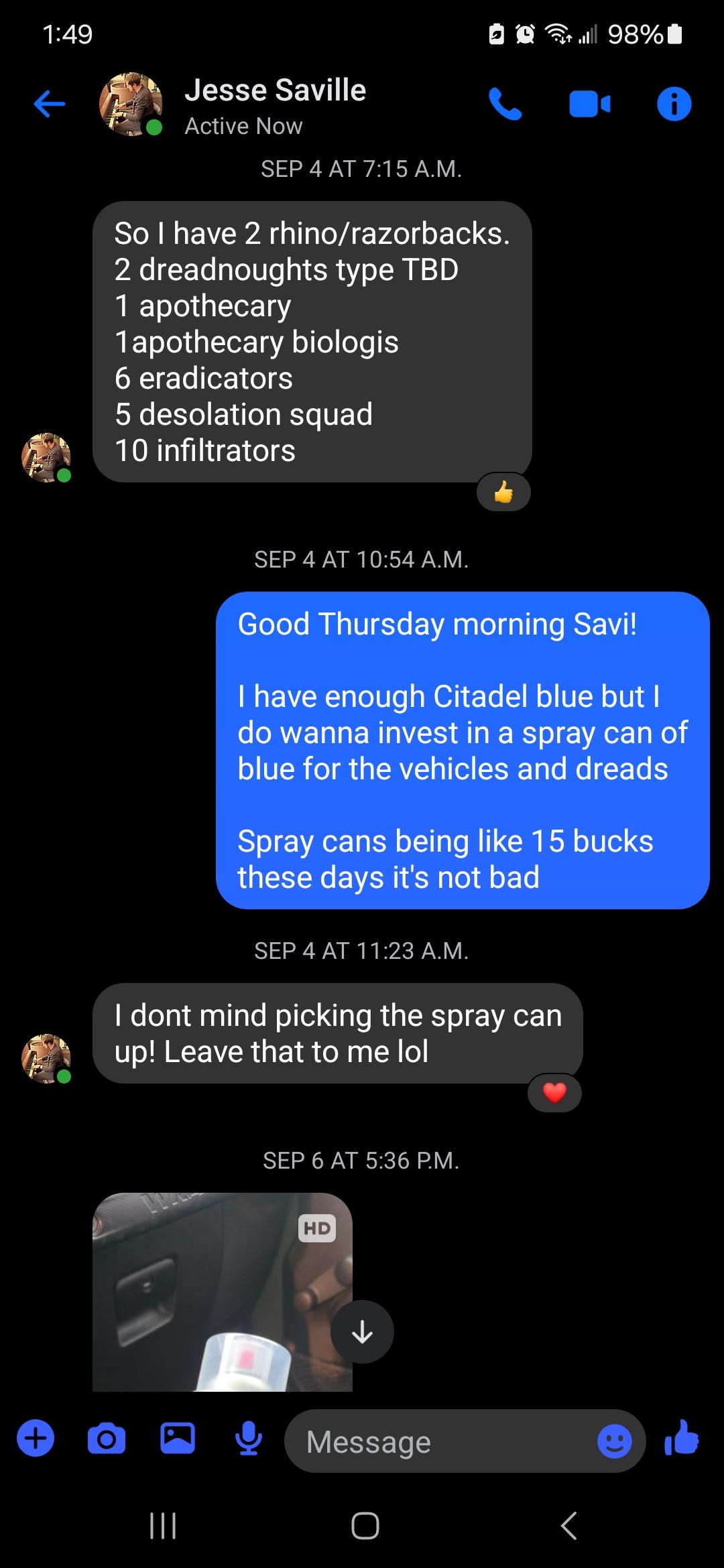Open the emoji and sticker picker
The height and width of the screenshot is (1568, 724).
[614, 1441]
